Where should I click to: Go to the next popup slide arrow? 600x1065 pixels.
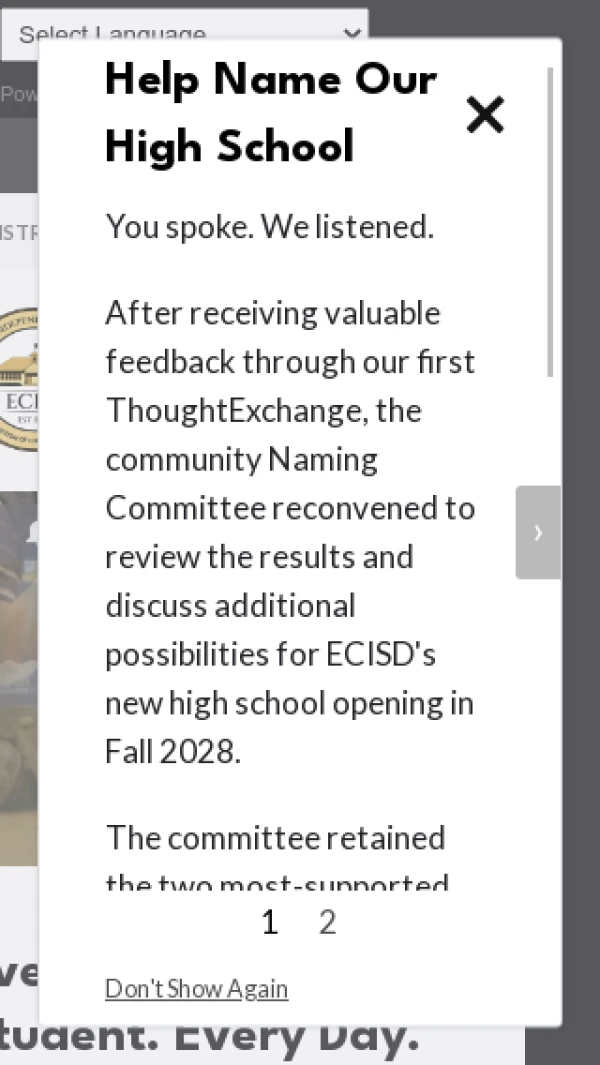pos(538,532)
